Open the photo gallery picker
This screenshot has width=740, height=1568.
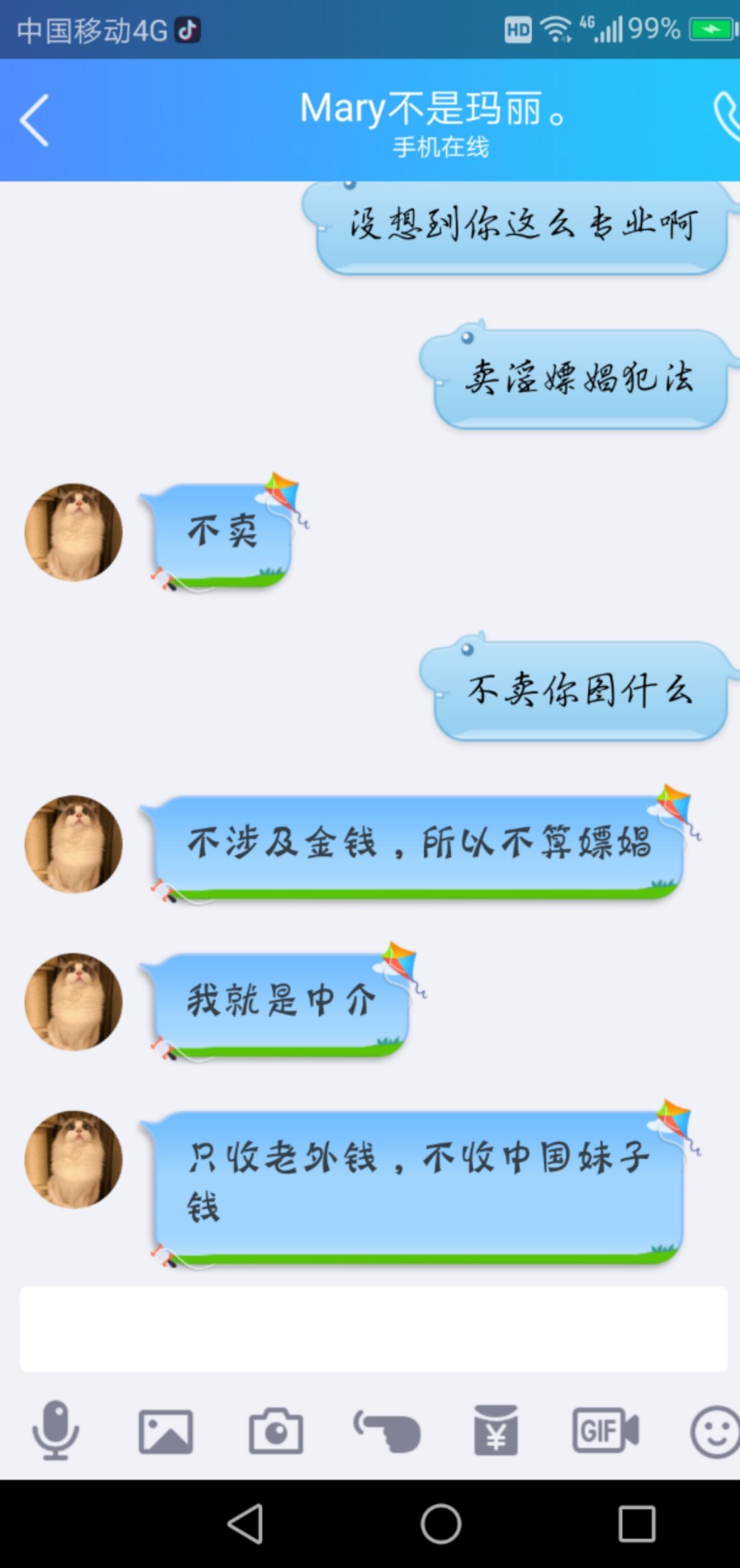[x=166, y=1432]
